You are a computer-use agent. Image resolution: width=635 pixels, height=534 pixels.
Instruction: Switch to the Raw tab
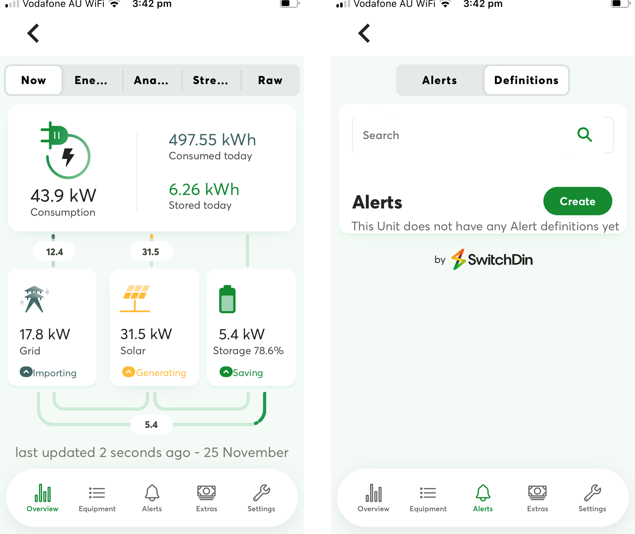pyautogui.click(x=270, y=80)
